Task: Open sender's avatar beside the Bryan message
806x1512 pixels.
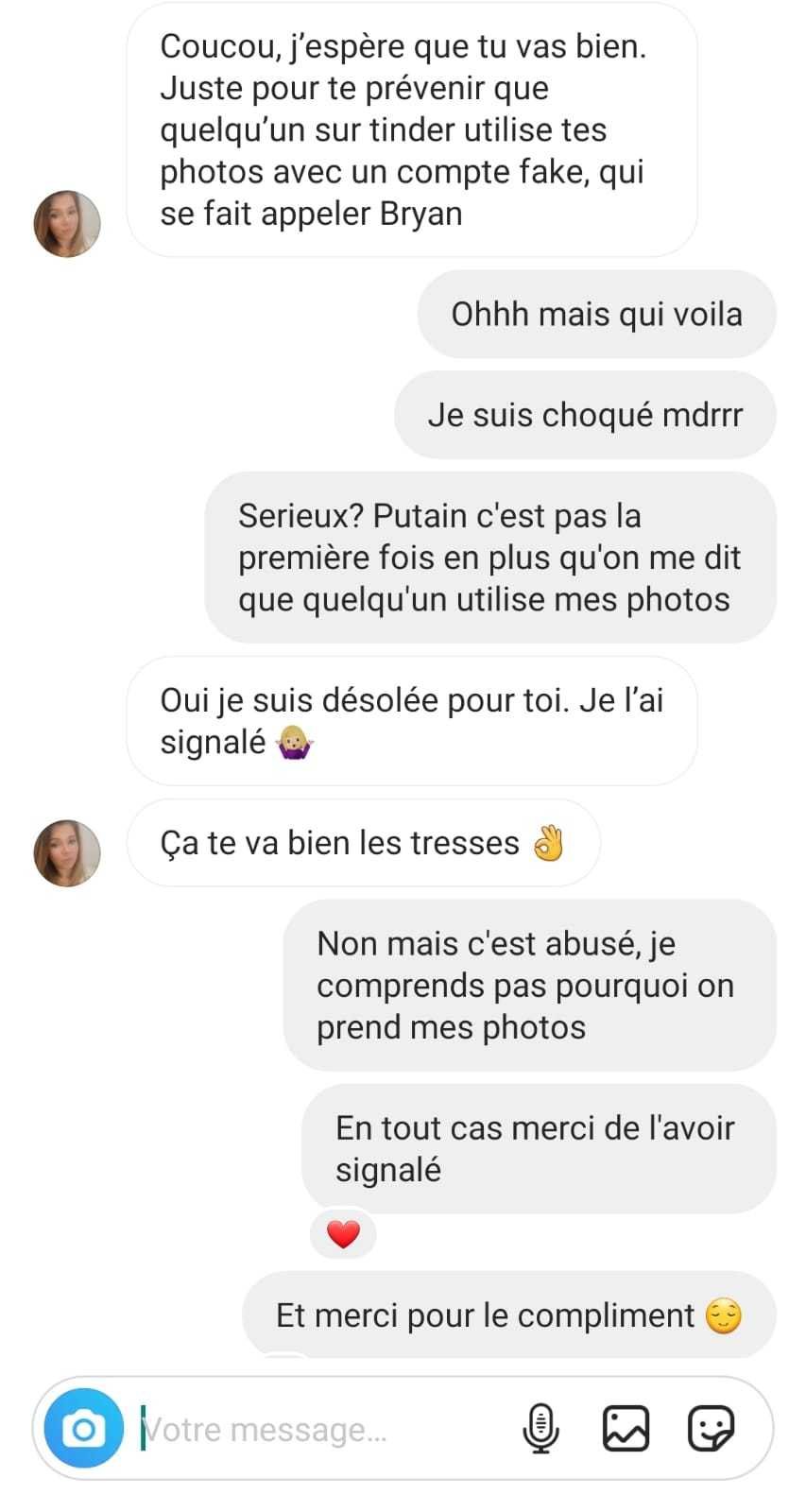Action: tap(67, 224)
